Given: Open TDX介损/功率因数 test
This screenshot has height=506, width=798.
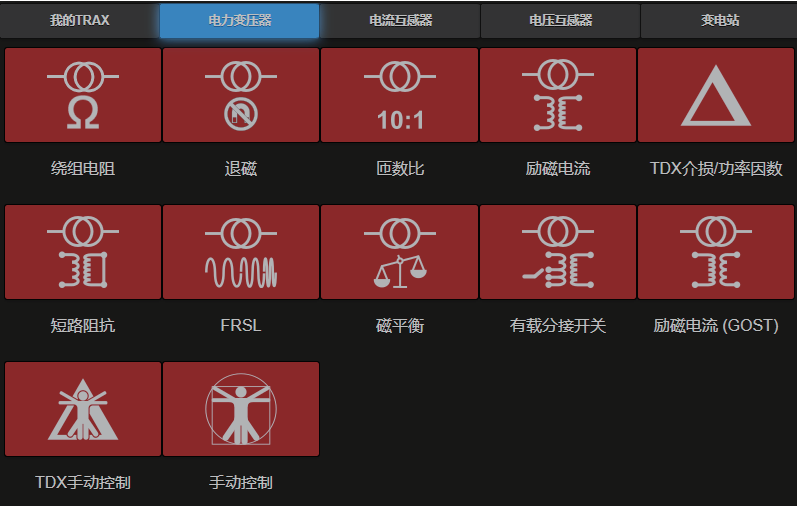Looking at the screenshot, I should pos(716,96).
